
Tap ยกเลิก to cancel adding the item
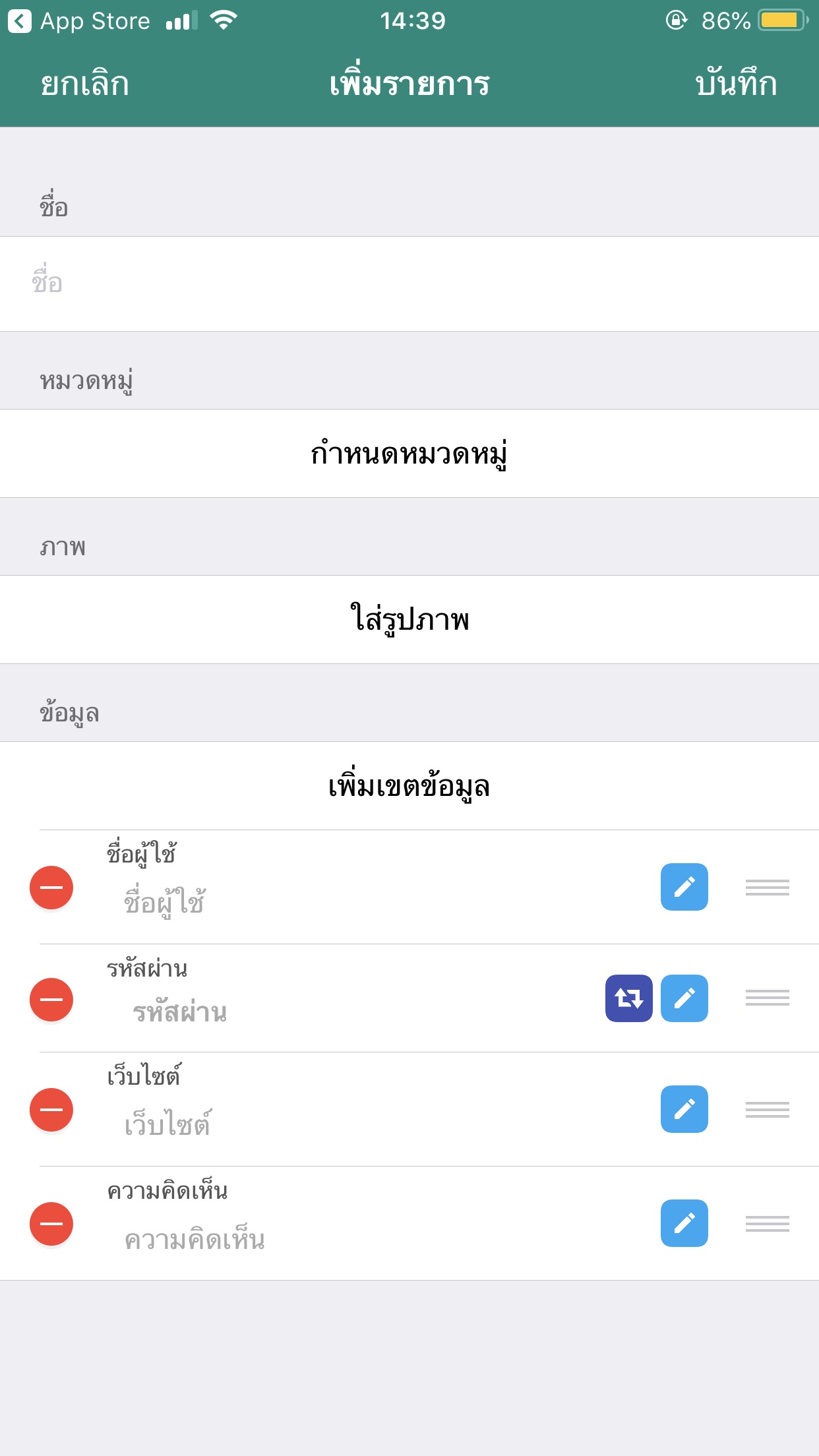(84, 84)
